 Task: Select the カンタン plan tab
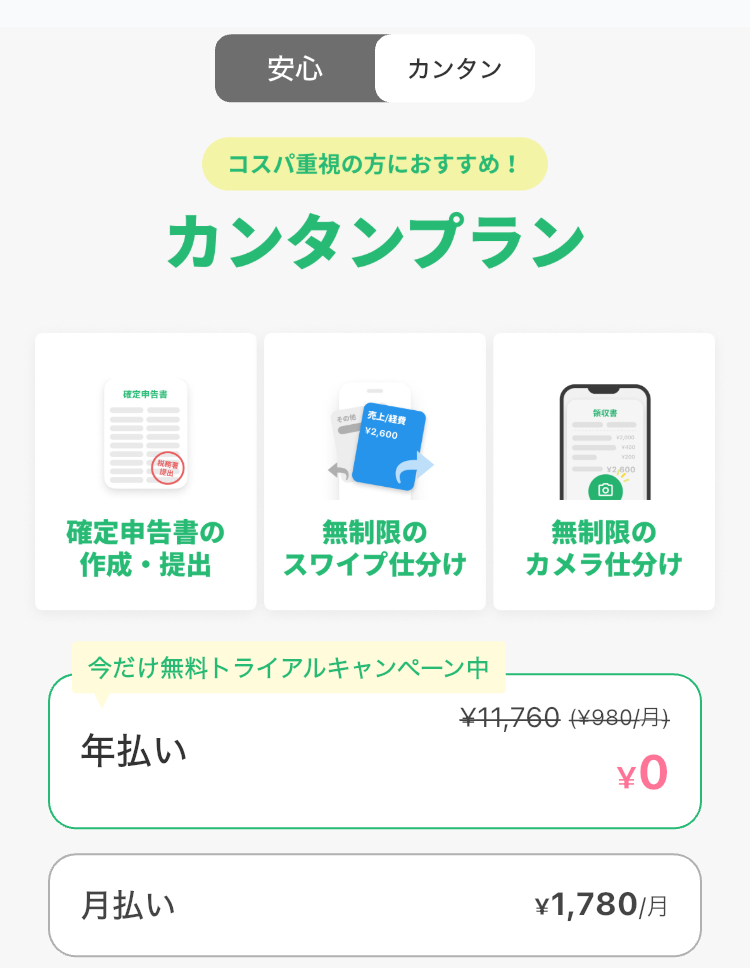(x=454, y=68)
